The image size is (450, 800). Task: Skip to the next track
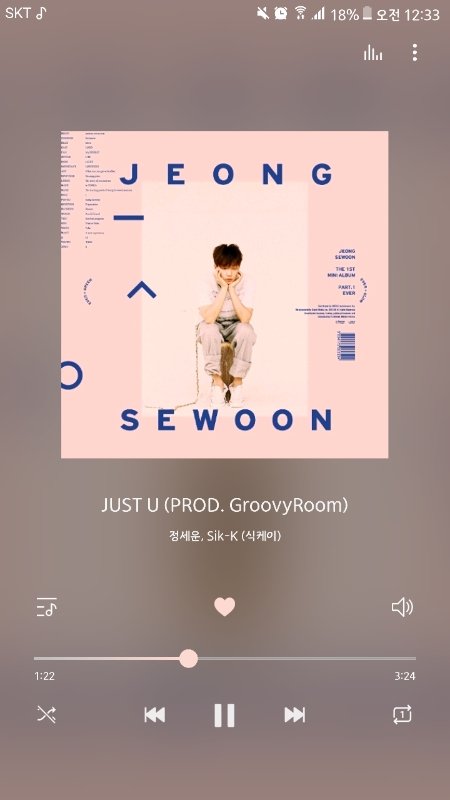(294, 715)
